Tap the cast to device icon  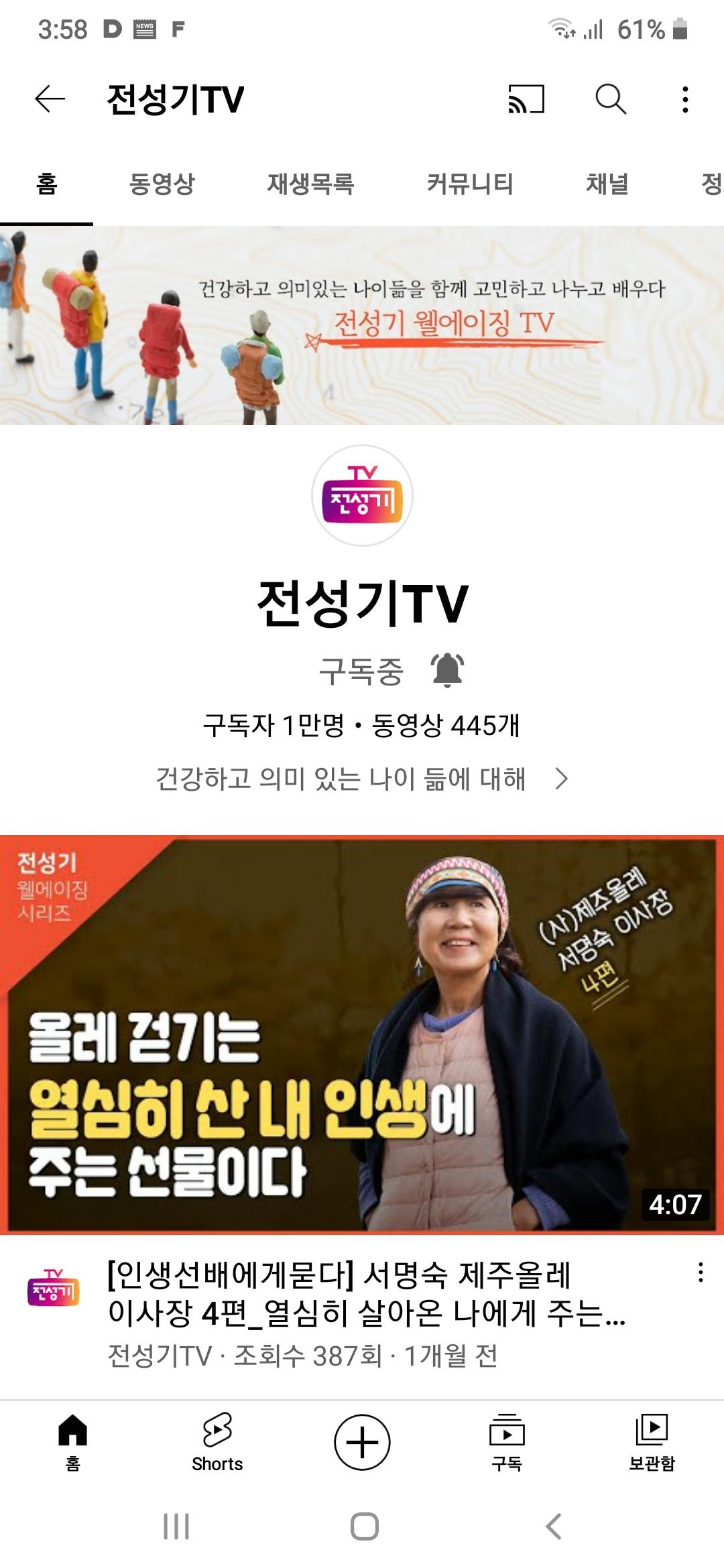tap(526, 99)
